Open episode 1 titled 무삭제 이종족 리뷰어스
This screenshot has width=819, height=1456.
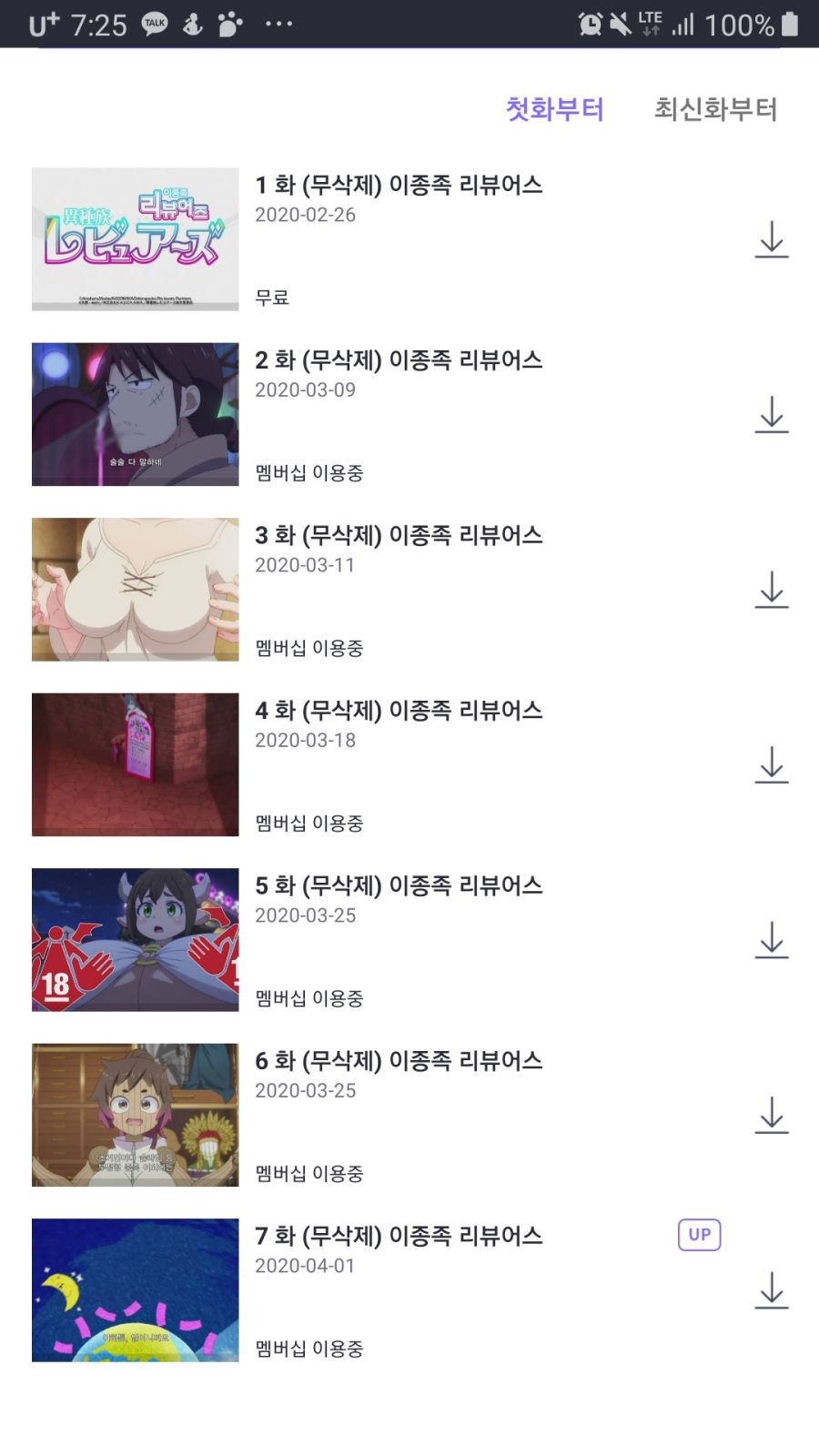(399, 184)
